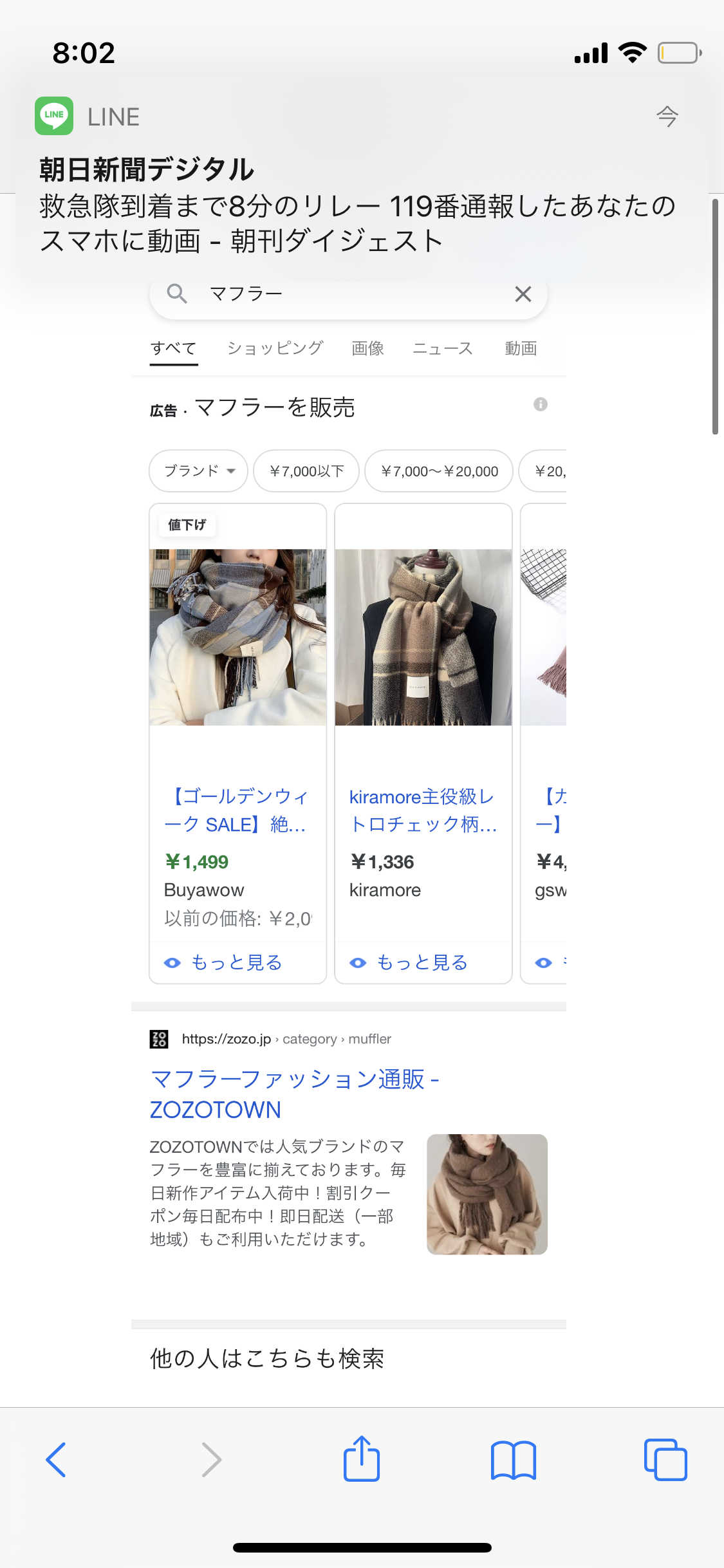
Task: Select the ￥7,000以下 price chip
Action: click(x=306, y=471)
